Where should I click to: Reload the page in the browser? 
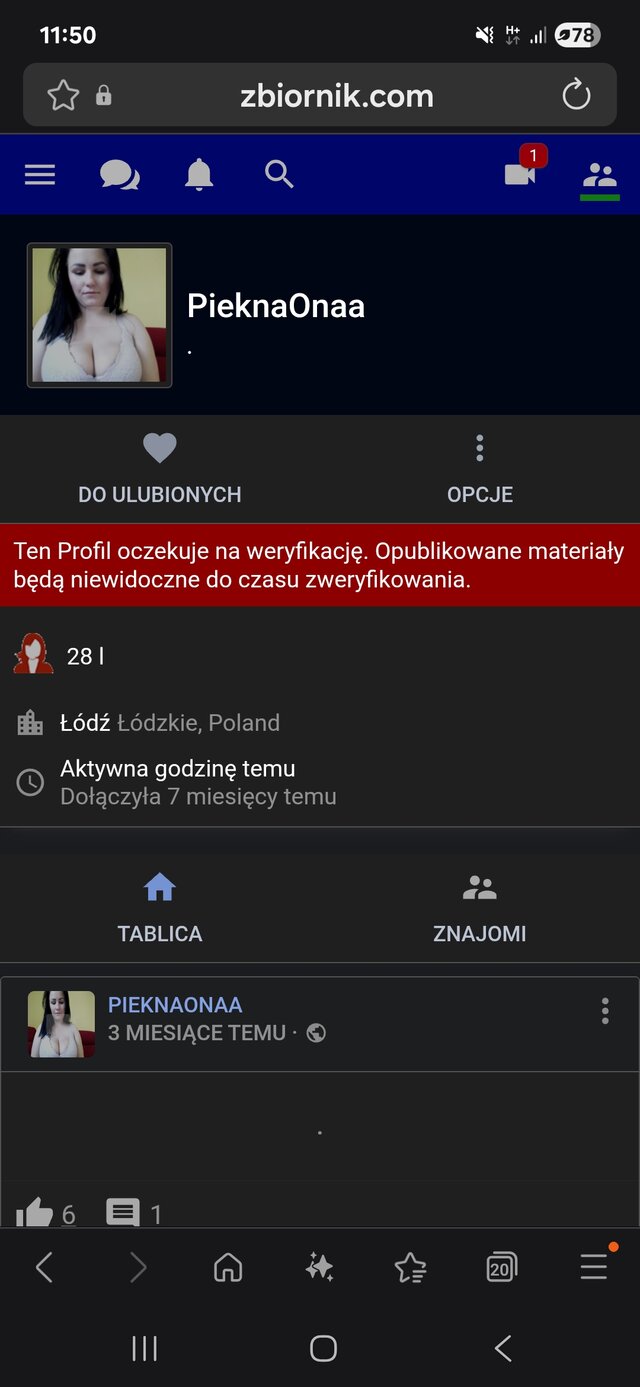(576, 95)
